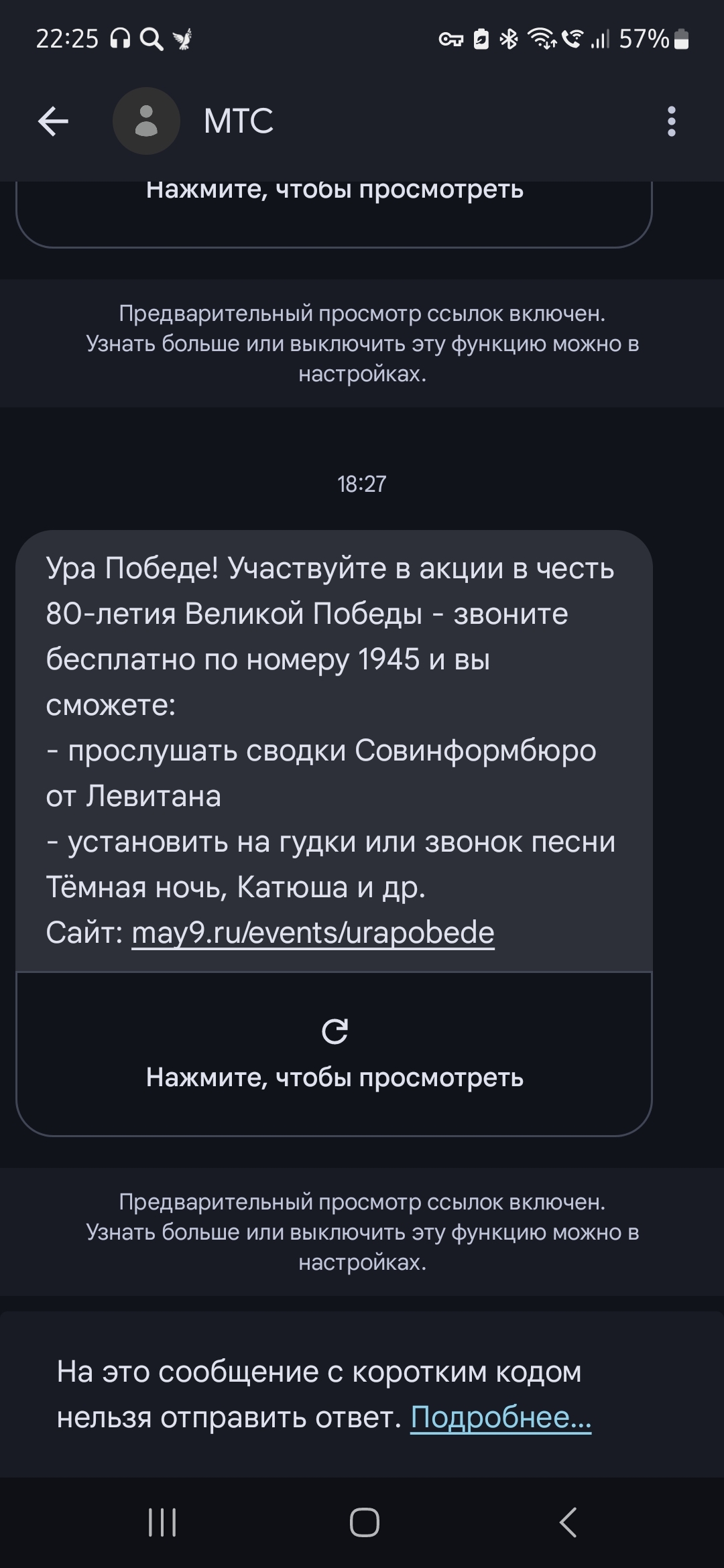724x1568 pixels.
Task: Tap Подробнее about short code replies
Action: (500, 1417)
